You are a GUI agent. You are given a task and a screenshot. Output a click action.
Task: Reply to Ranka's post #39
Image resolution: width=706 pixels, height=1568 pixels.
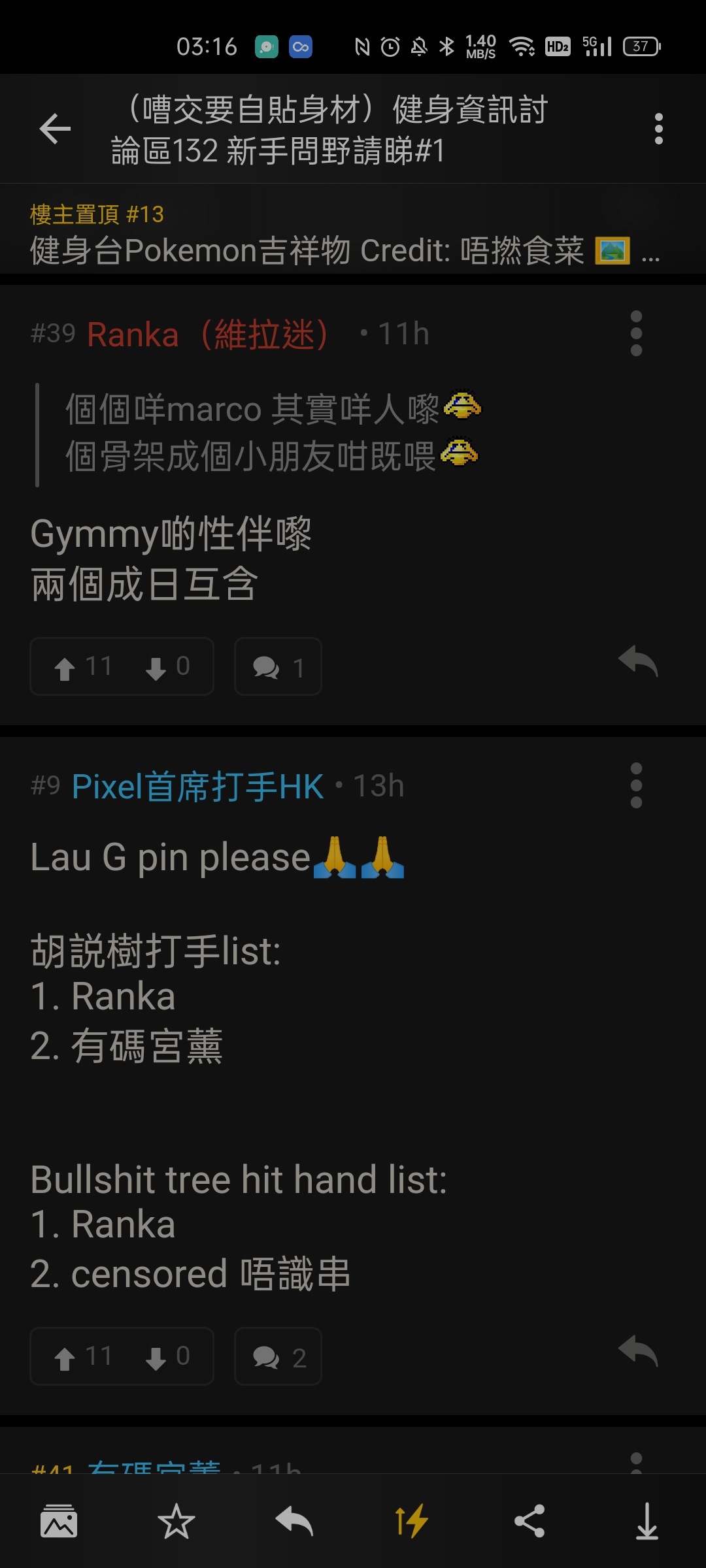pos(638,661)
